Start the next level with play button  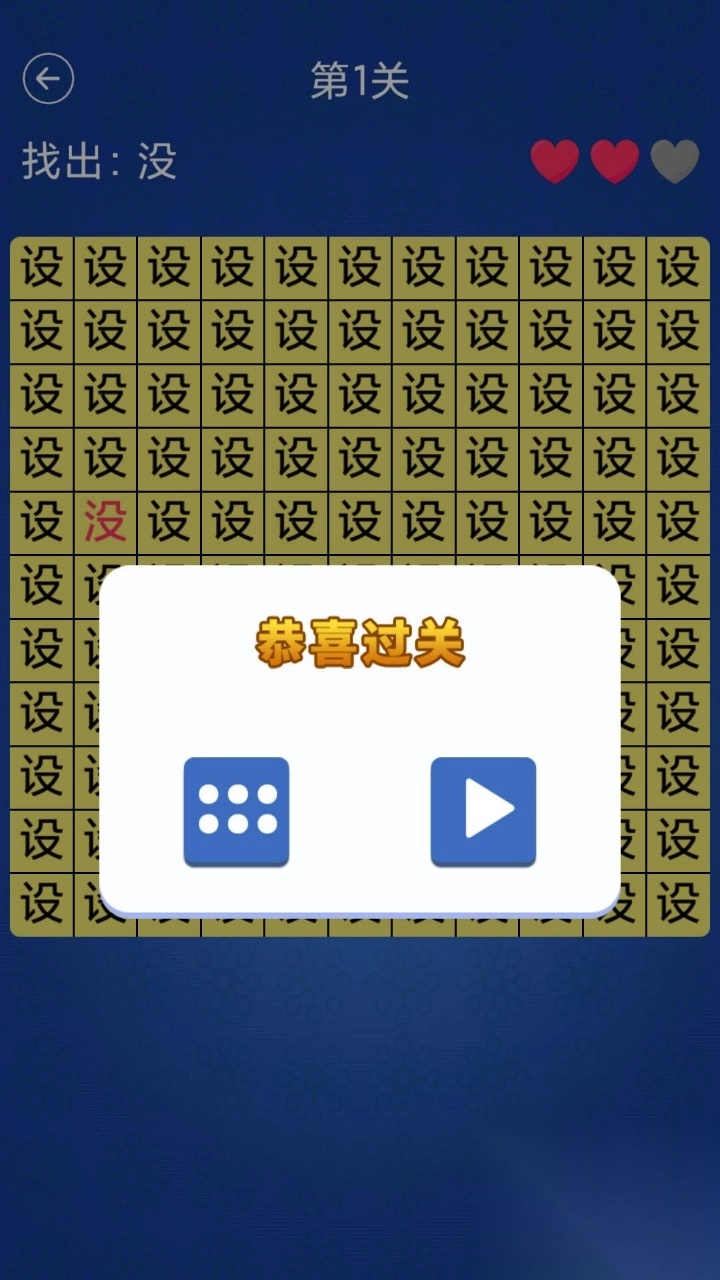[x=483, y=811]
